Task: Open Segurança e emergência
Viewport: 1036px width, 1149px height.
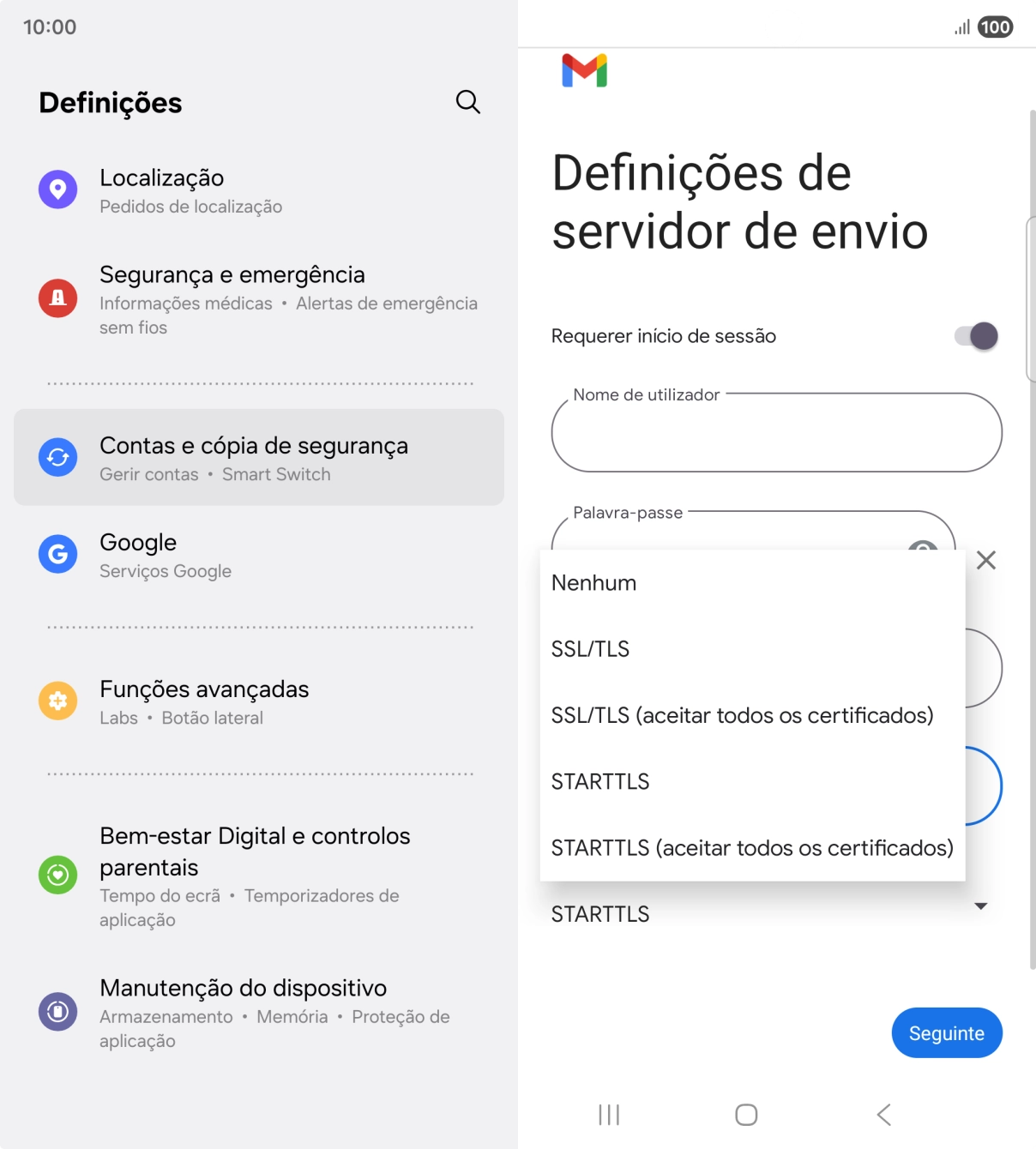Action: click(x=257, y=299)
